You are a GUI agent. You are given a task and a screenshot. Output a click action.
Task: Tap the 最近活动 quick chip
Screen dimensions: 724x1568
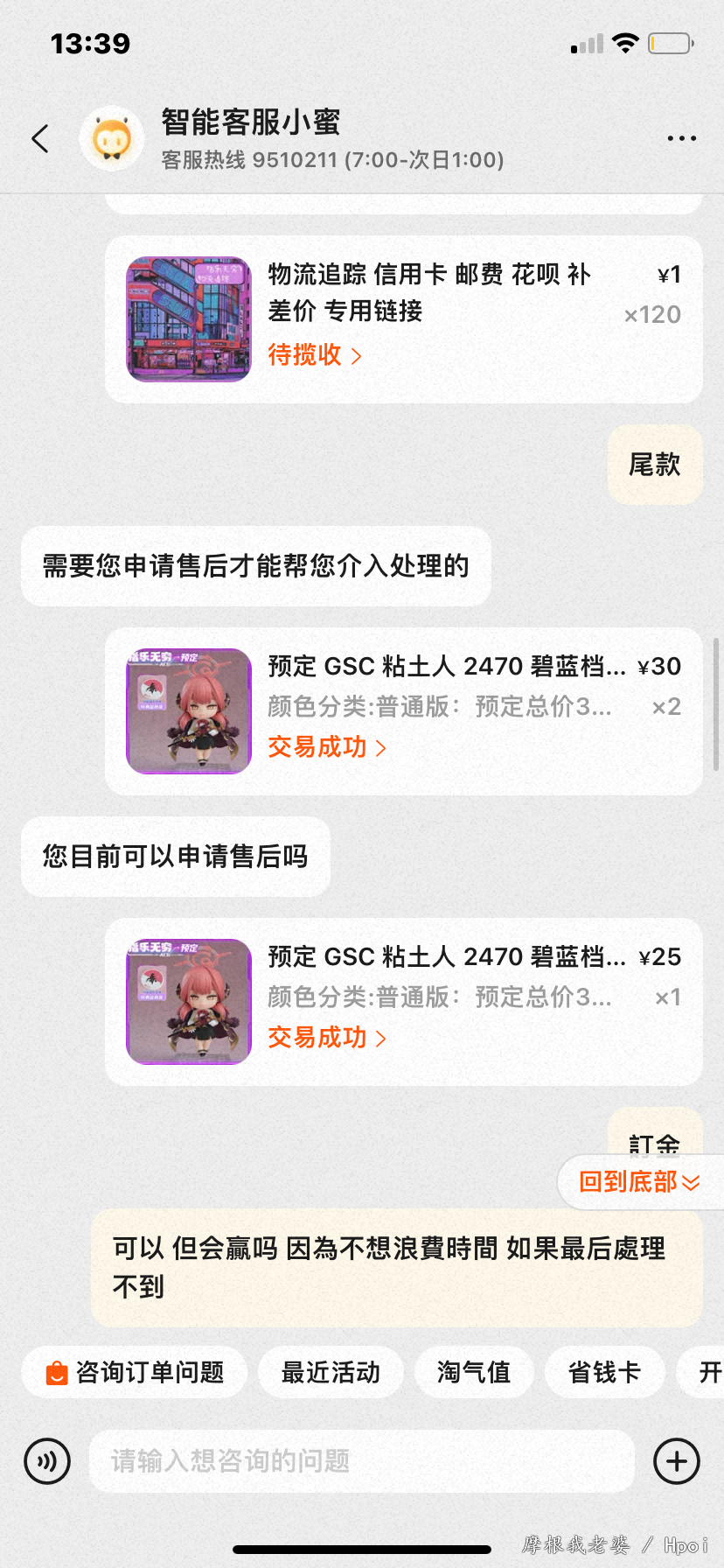(x=331, y=1372)
